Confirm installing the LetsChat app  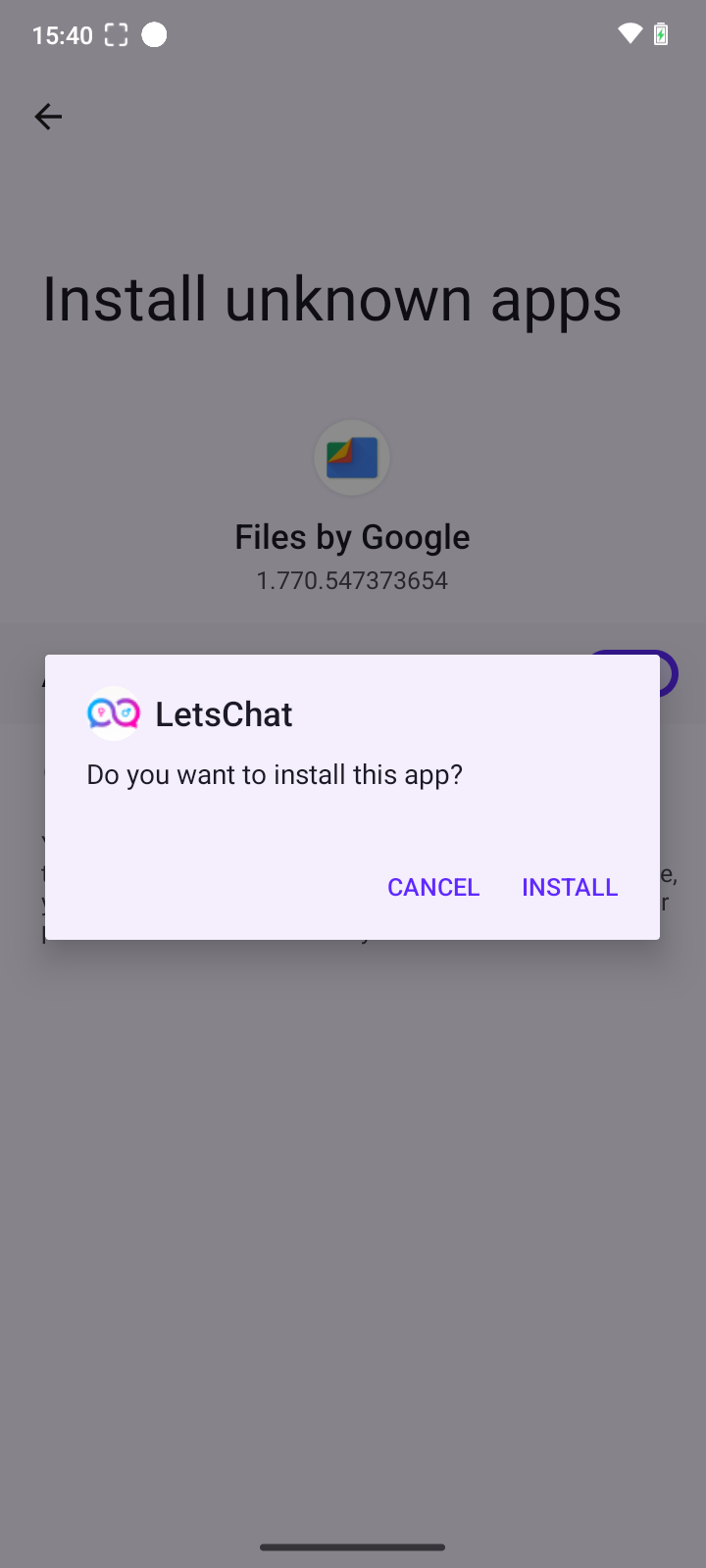[x=570, y=887]
